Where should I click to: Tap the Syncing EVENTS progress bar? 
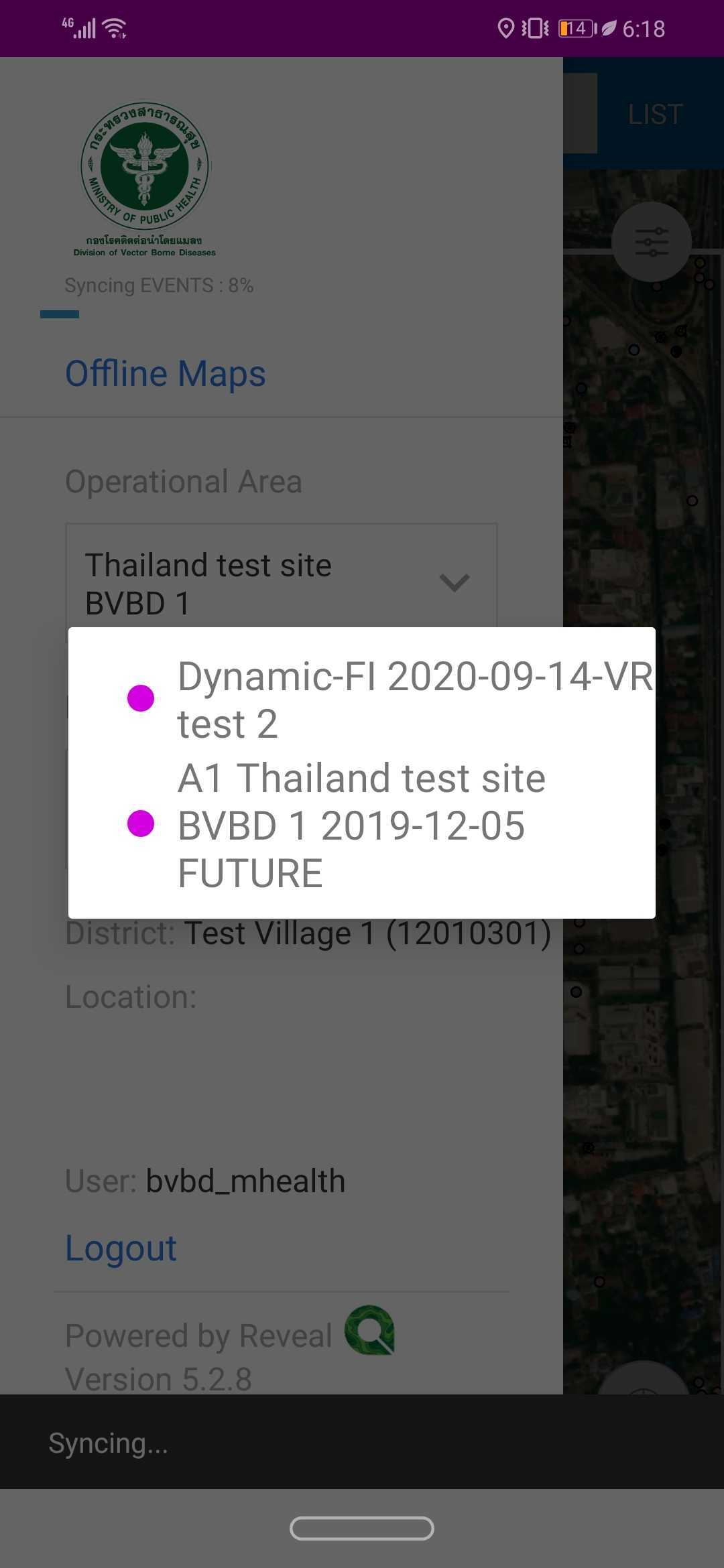click(59, 312)
